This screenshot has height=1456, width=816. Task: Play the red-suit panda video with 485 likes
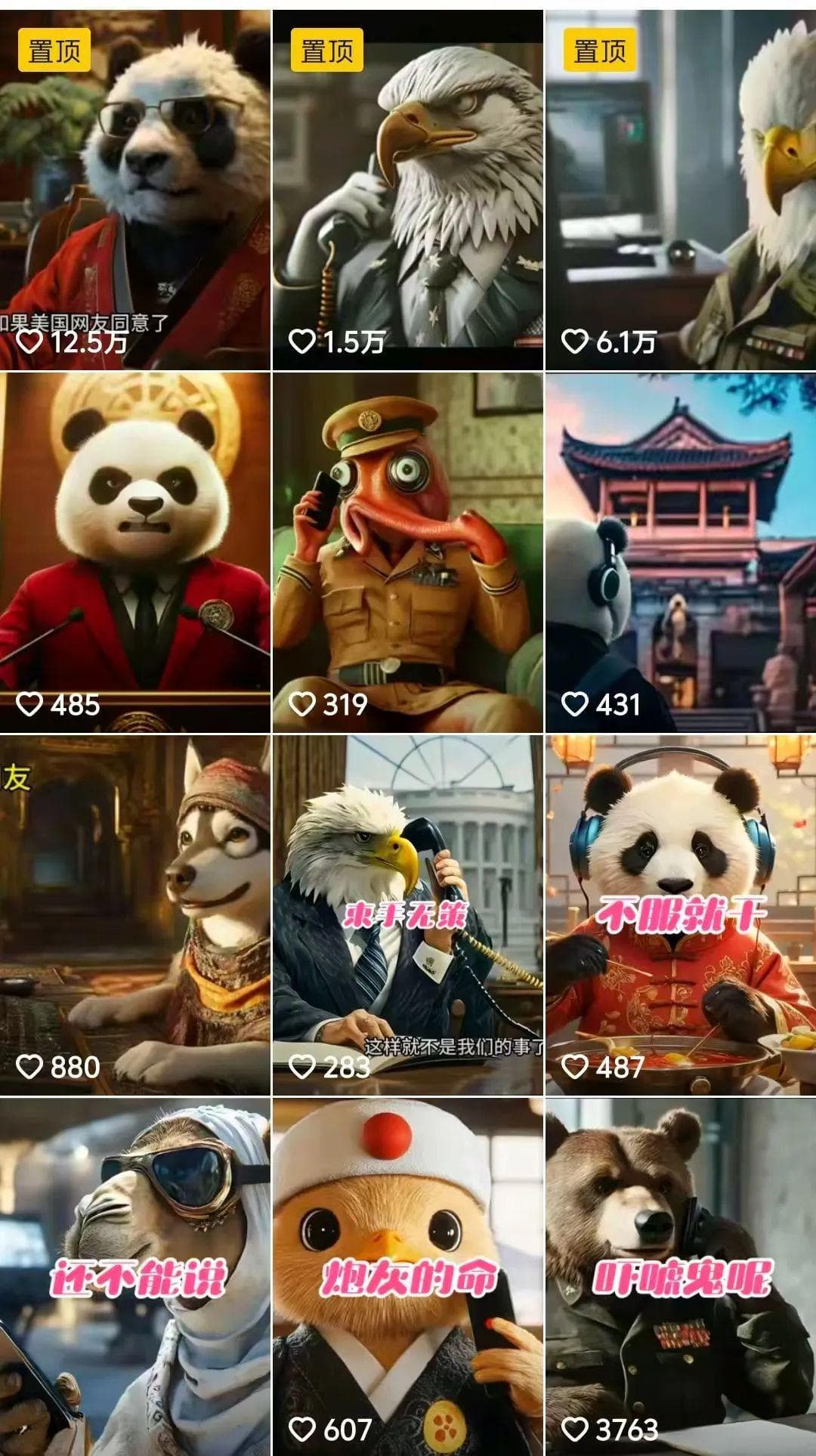[134, 552]
